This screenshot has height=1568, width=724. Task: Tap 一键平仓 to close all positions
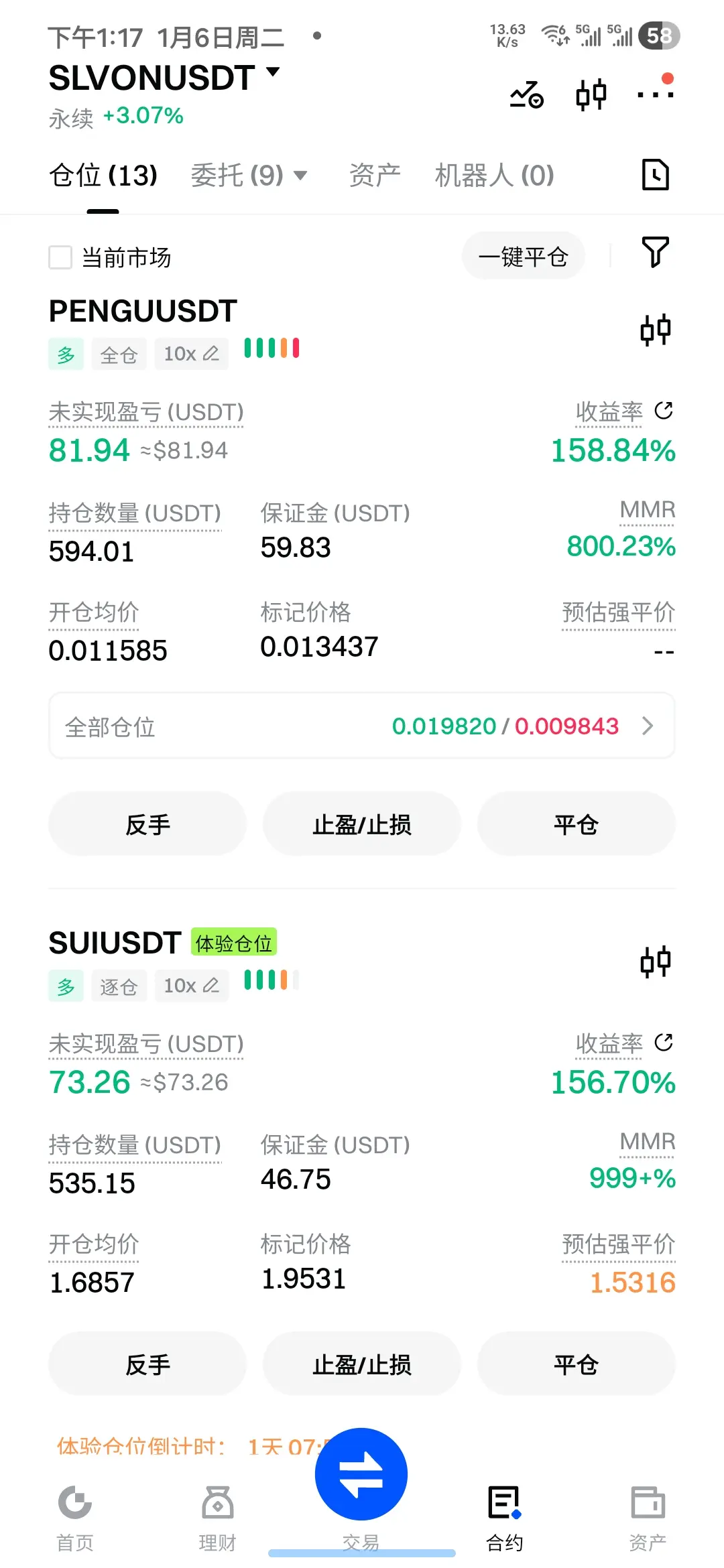pyautogui.click(x=523, y=256)
